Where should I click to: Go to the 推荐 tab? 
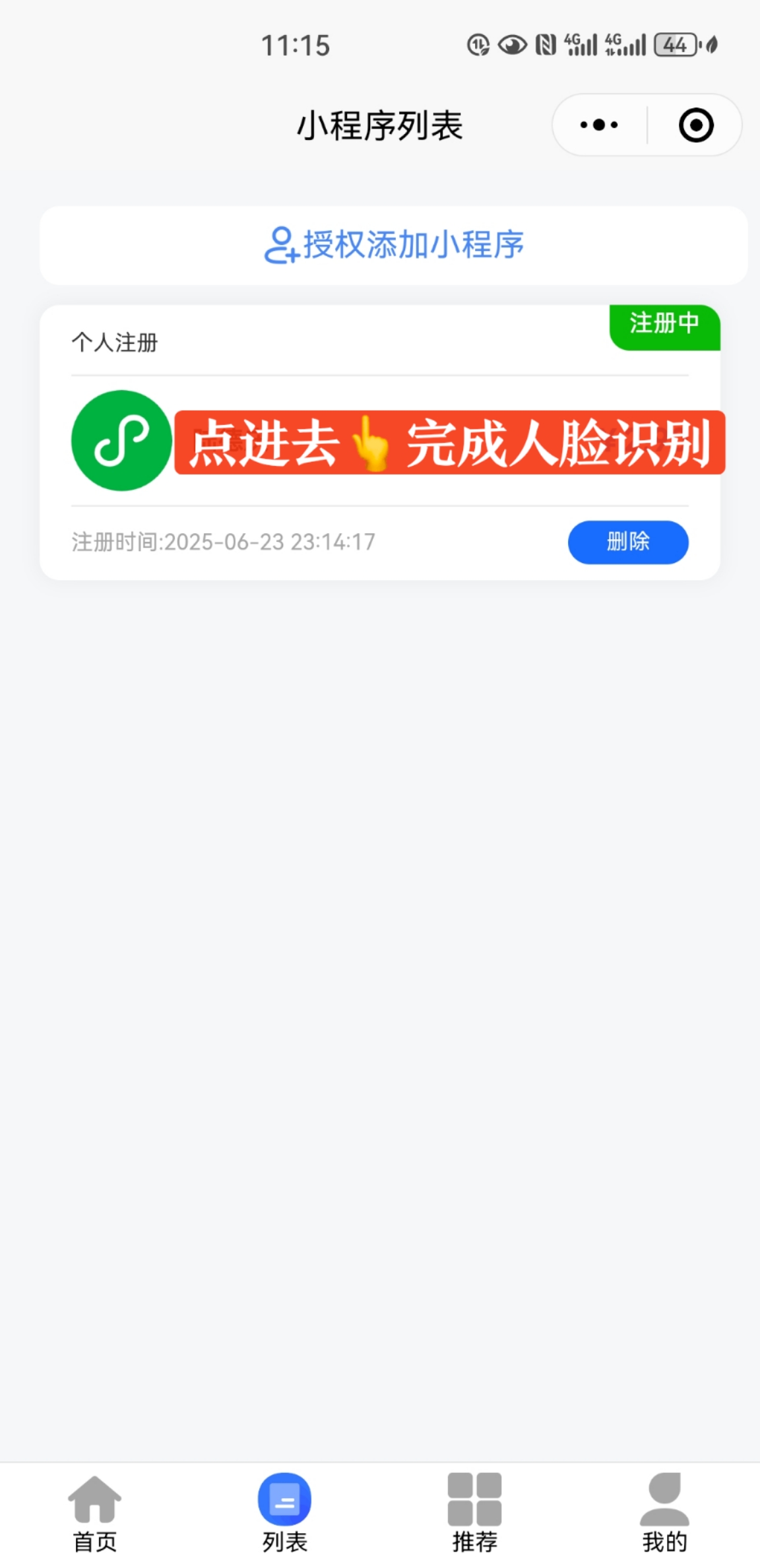474,1513
